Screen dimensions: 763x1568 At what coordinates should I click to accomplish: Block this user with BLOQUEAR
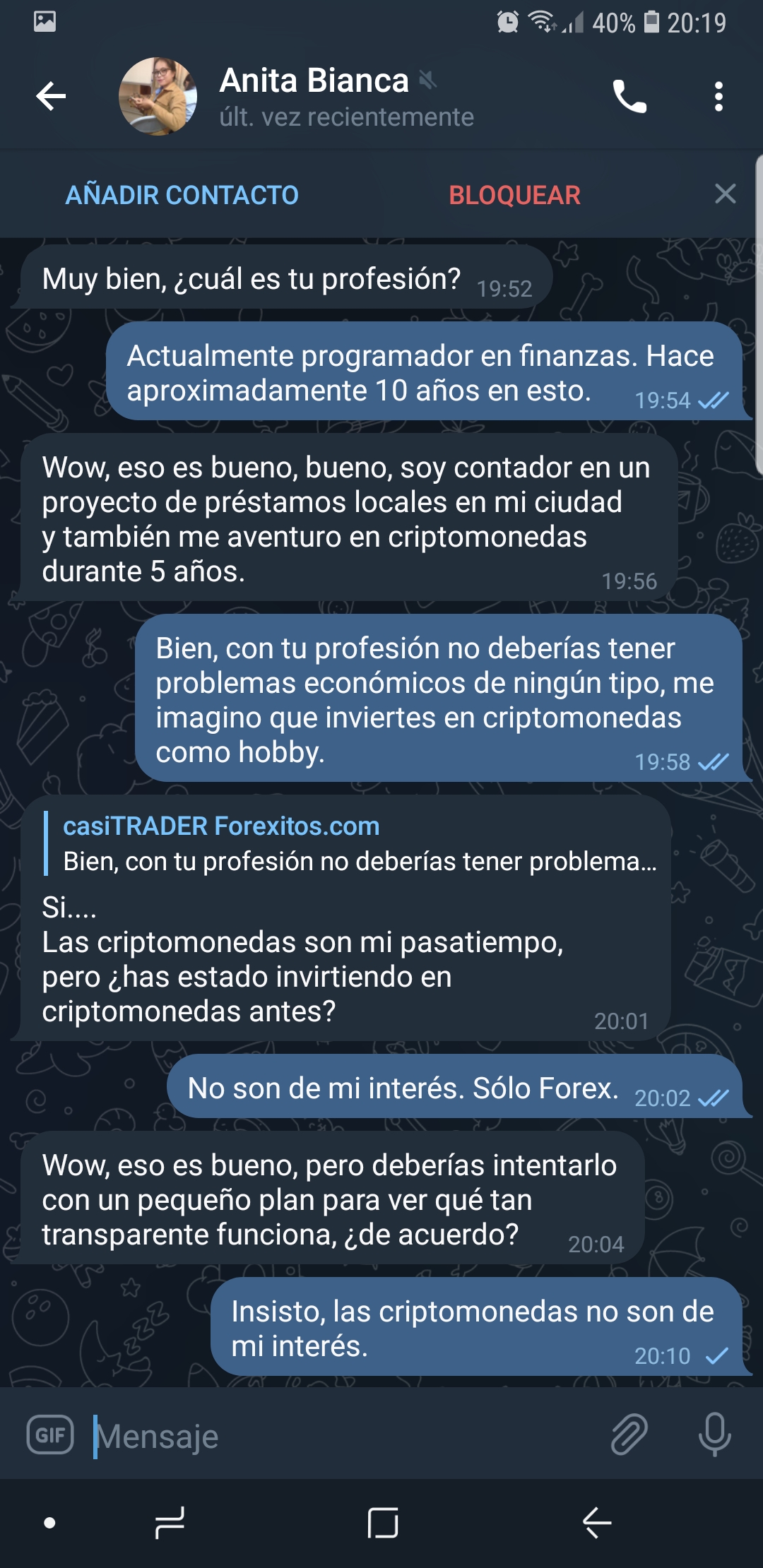point(514,195)
